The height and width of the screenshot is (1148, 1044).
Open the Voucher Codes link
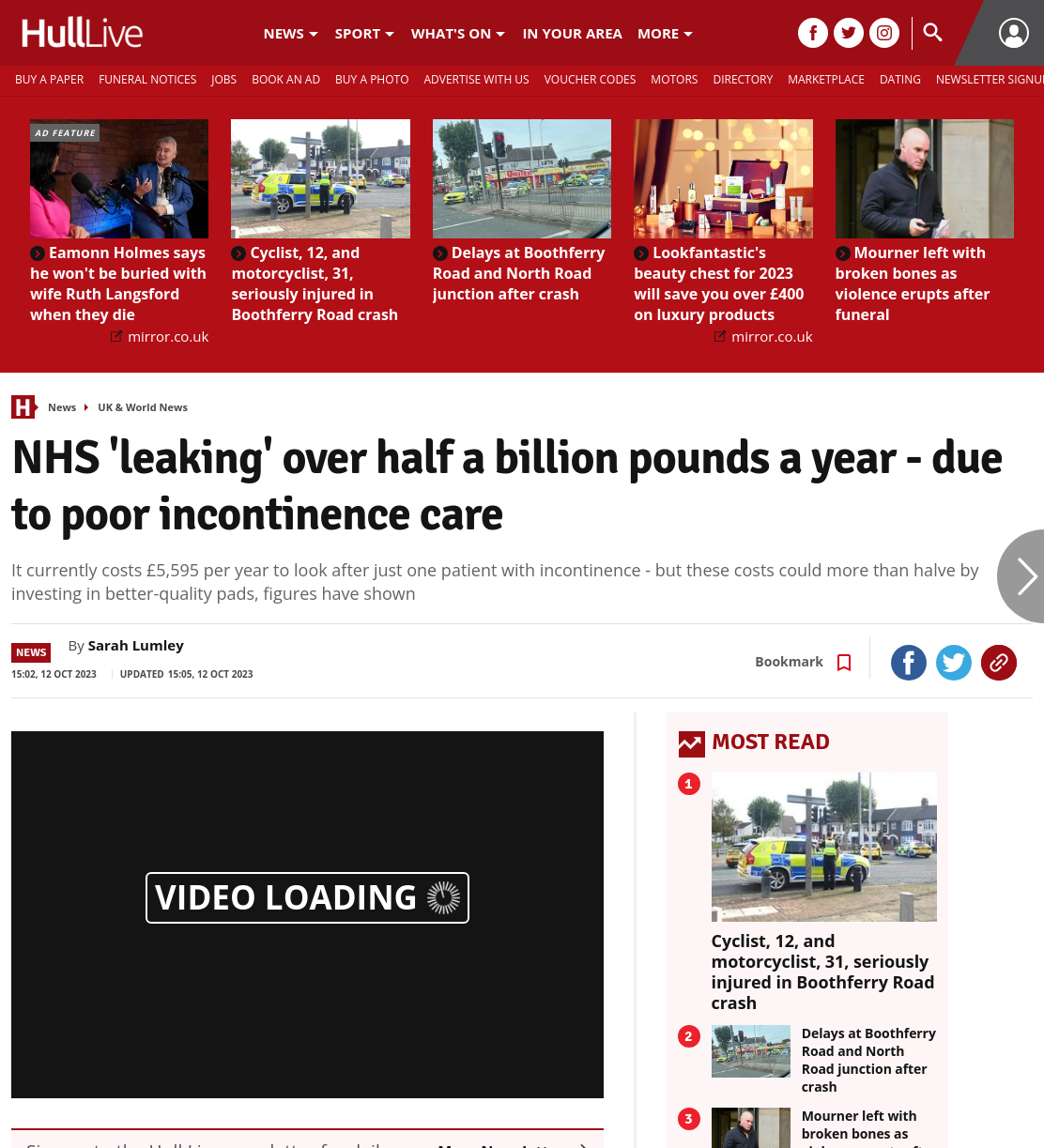590,80
